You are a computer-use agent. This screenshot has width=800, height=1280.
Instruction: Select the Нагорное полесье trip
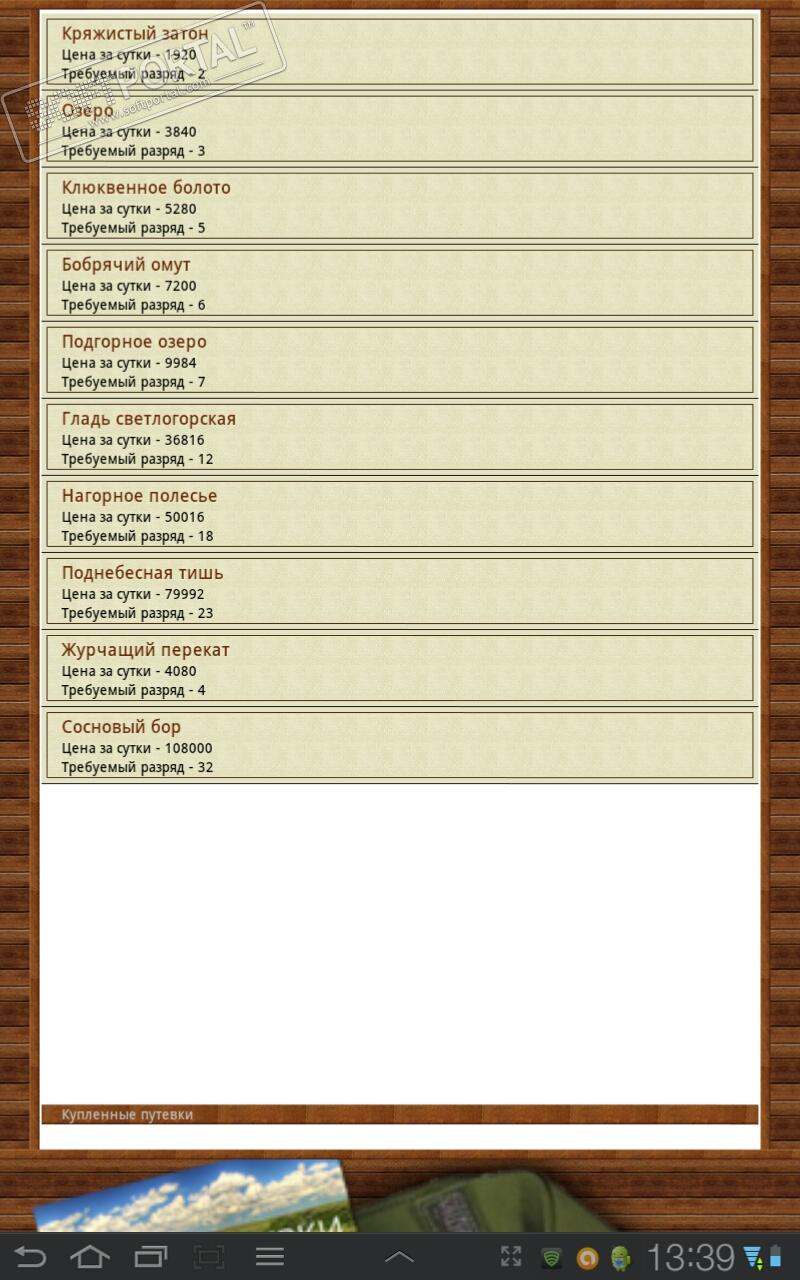[x=400, y=514]
